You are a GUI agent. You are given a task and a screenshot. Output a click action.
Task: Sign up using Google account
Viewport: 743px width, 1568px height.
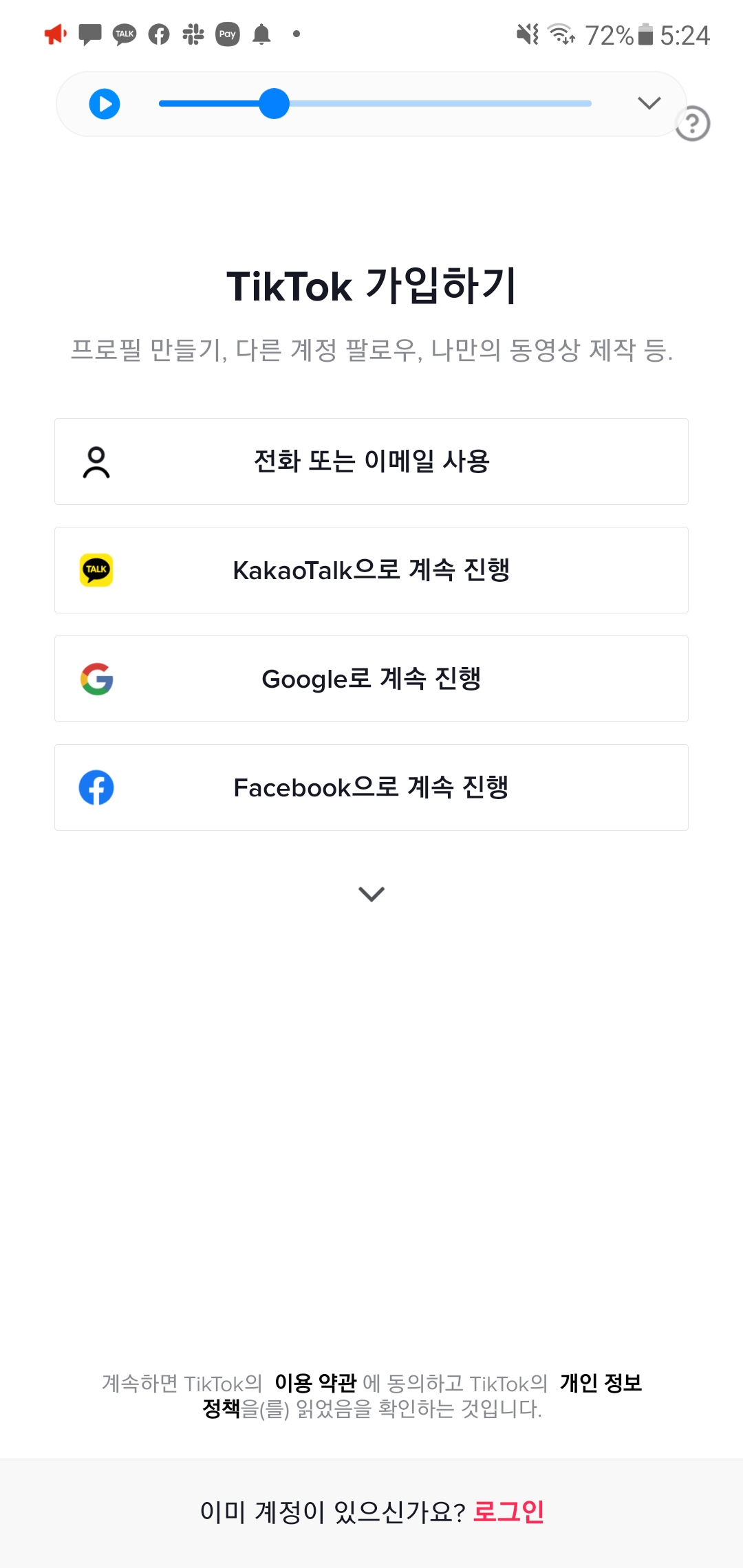[x=371, y=679]
